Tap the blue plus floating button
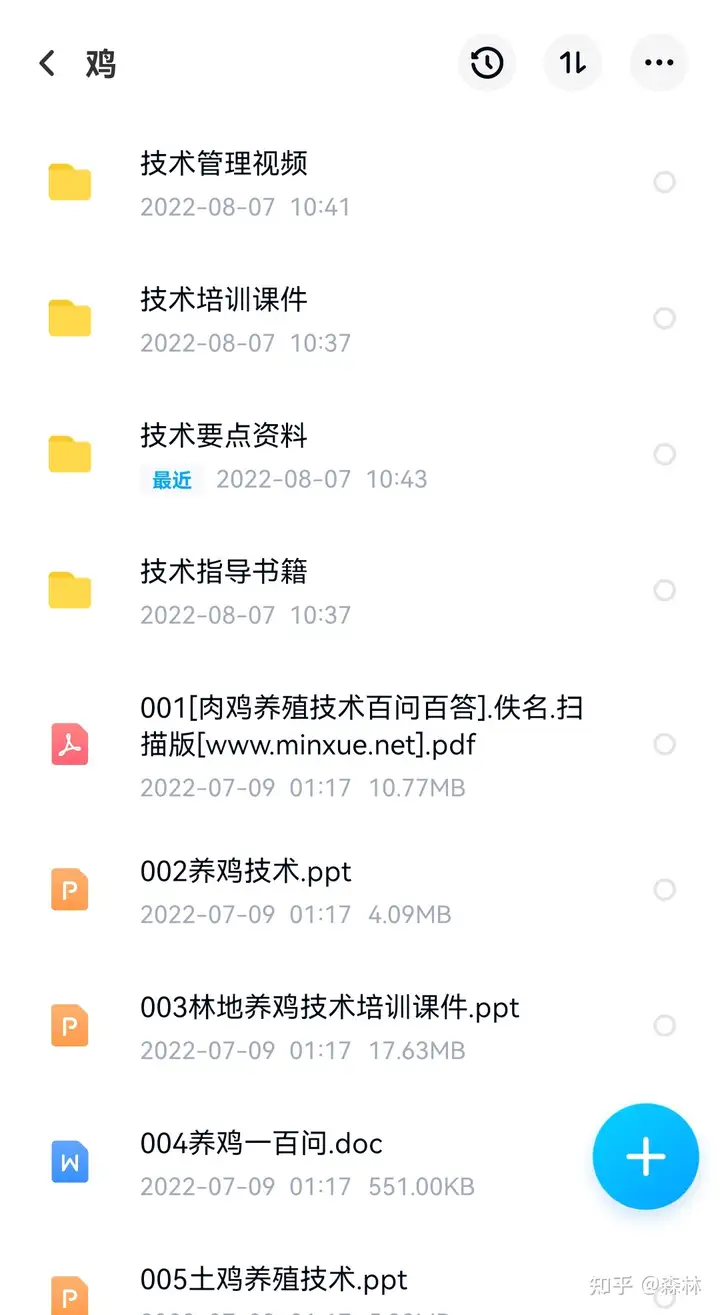Screen dimensions: 720x1315 646,1156
